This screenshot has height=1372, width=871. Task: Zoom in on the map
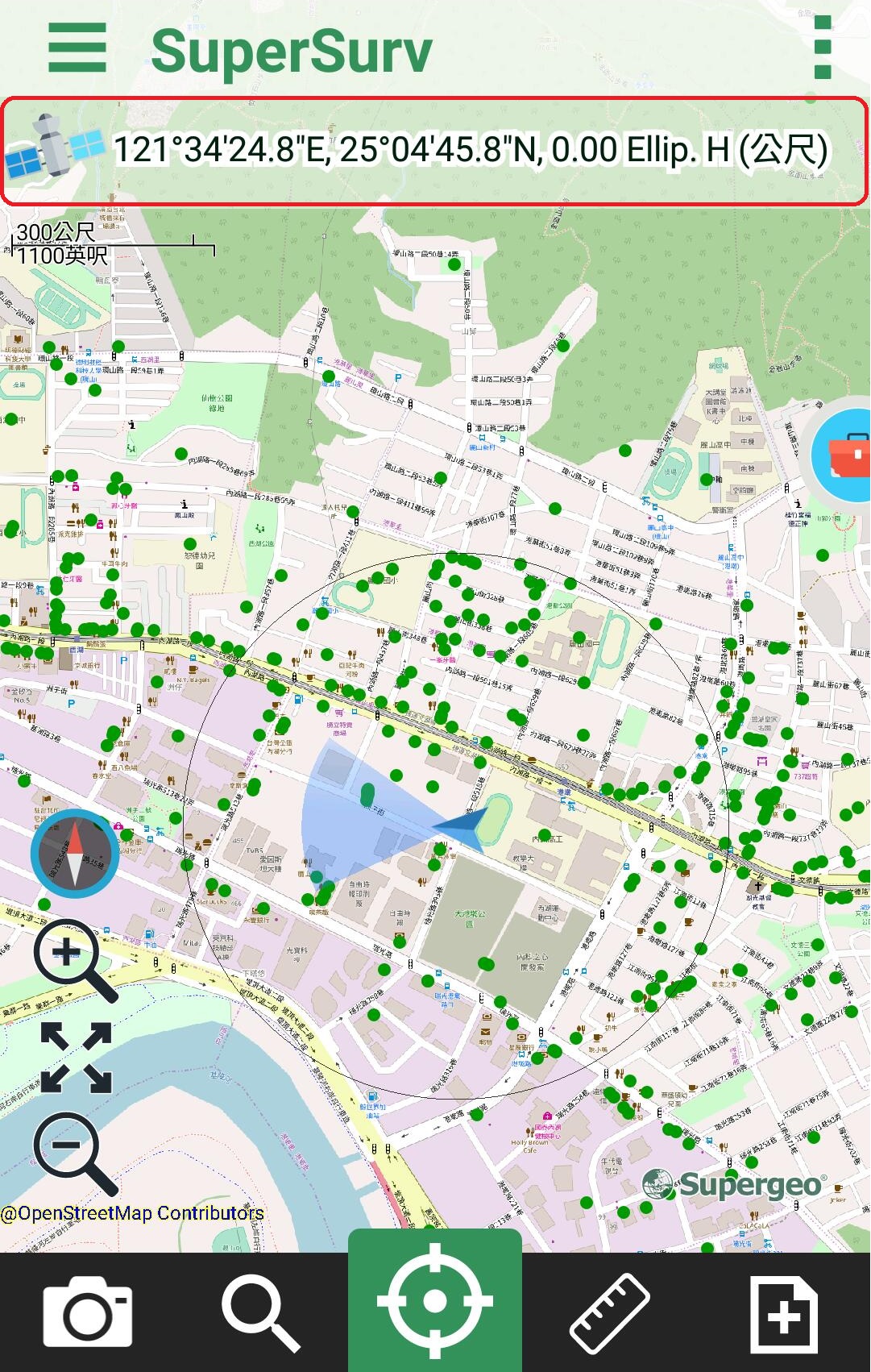pyautogui.click(x=74, y=959)
